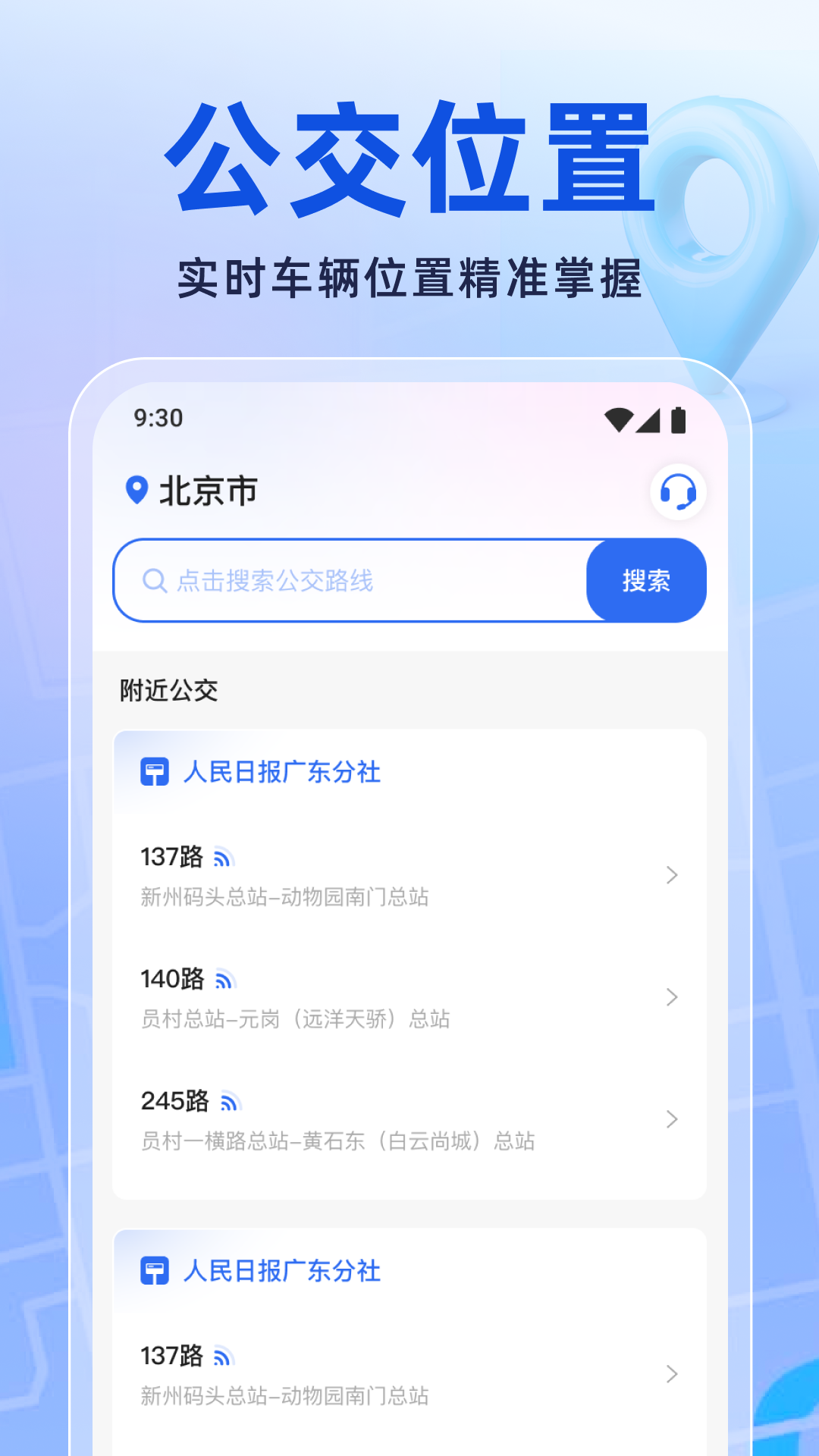Expand details for route 137路
This screenshot has width=819, height=1456.
(x=672, y=876)
